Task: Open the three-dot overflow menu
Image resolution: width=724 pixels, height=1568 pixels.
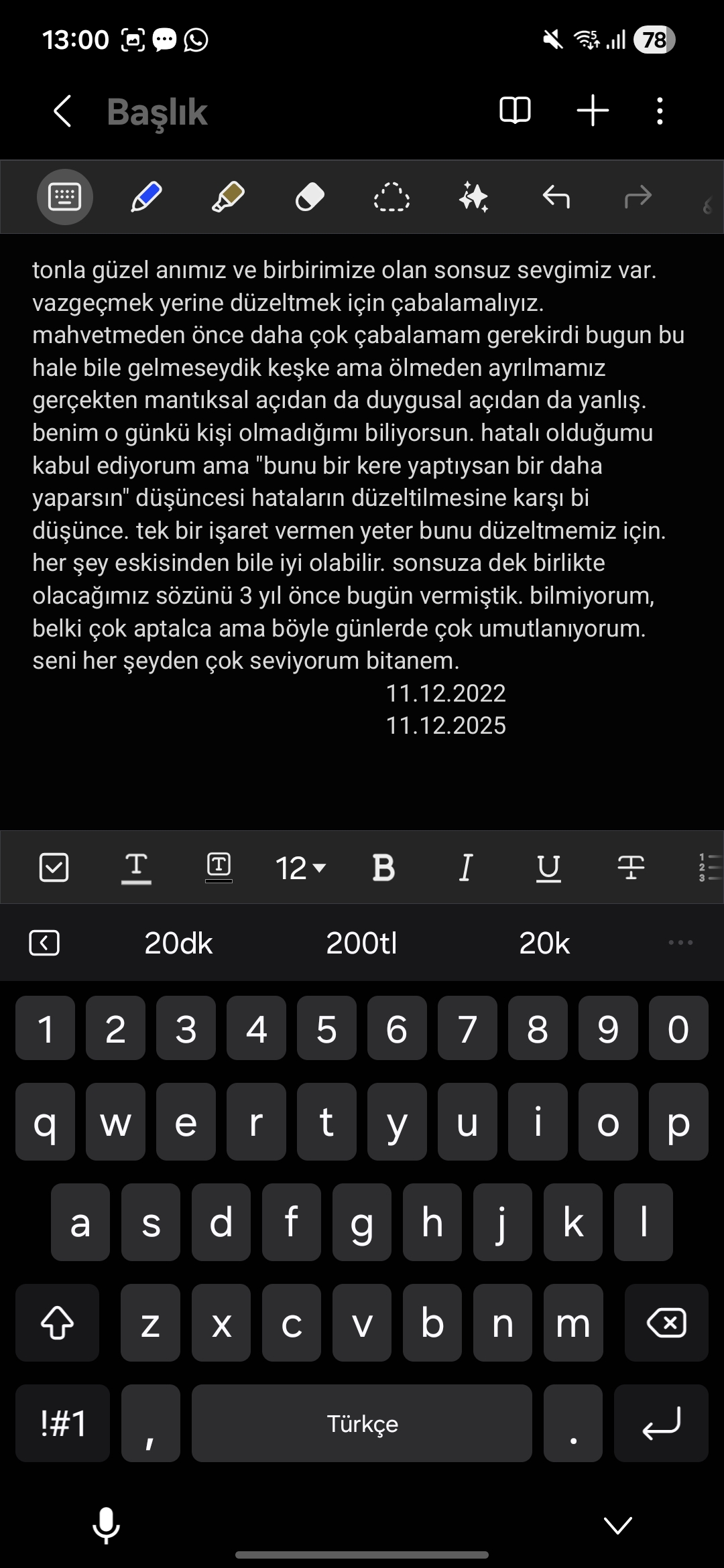Action: [x=660, y=111]
